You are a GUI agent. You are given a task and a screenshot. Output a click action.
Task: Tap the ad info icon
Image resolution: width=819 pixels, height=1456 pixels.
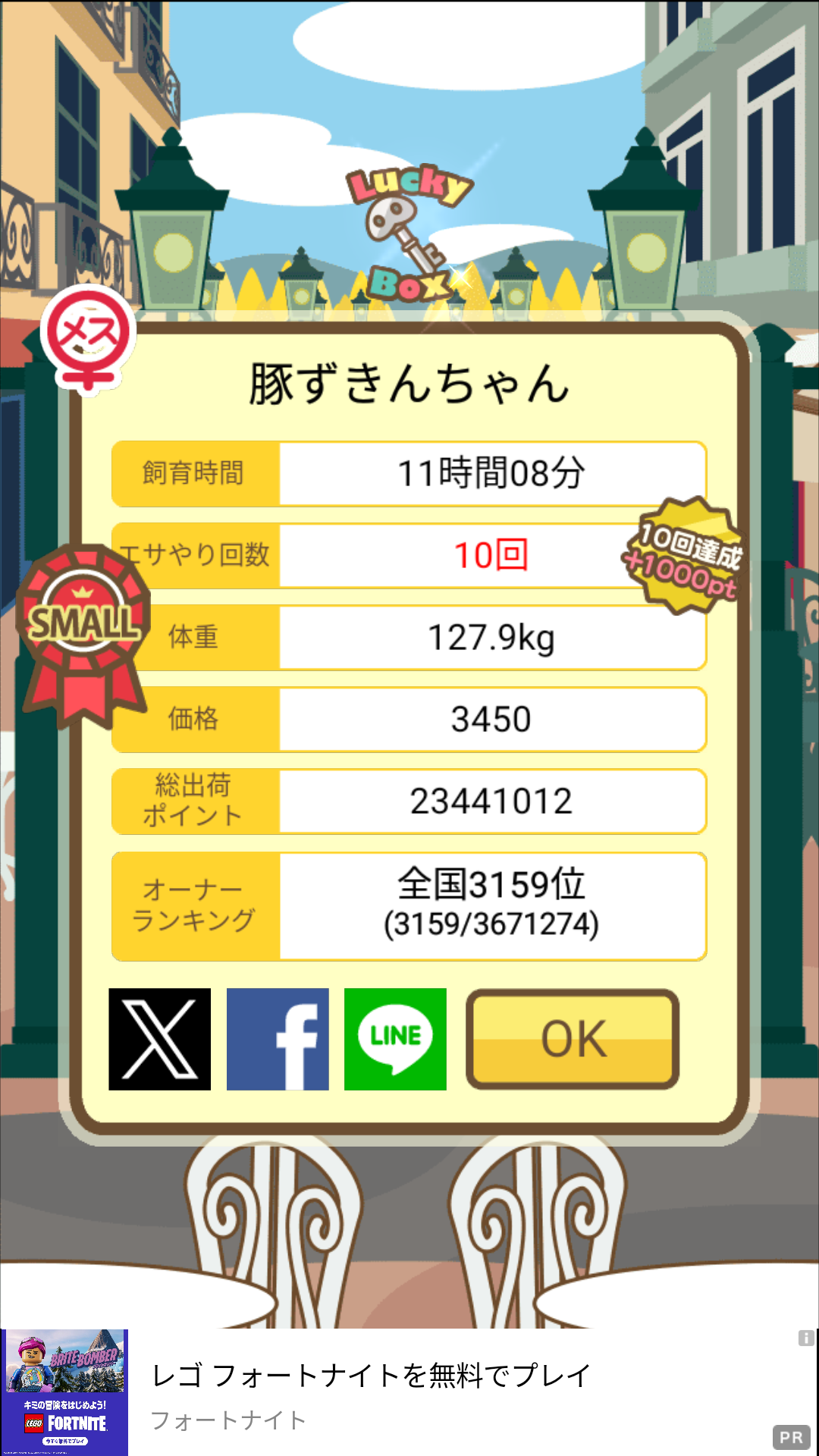(806, 1338)
